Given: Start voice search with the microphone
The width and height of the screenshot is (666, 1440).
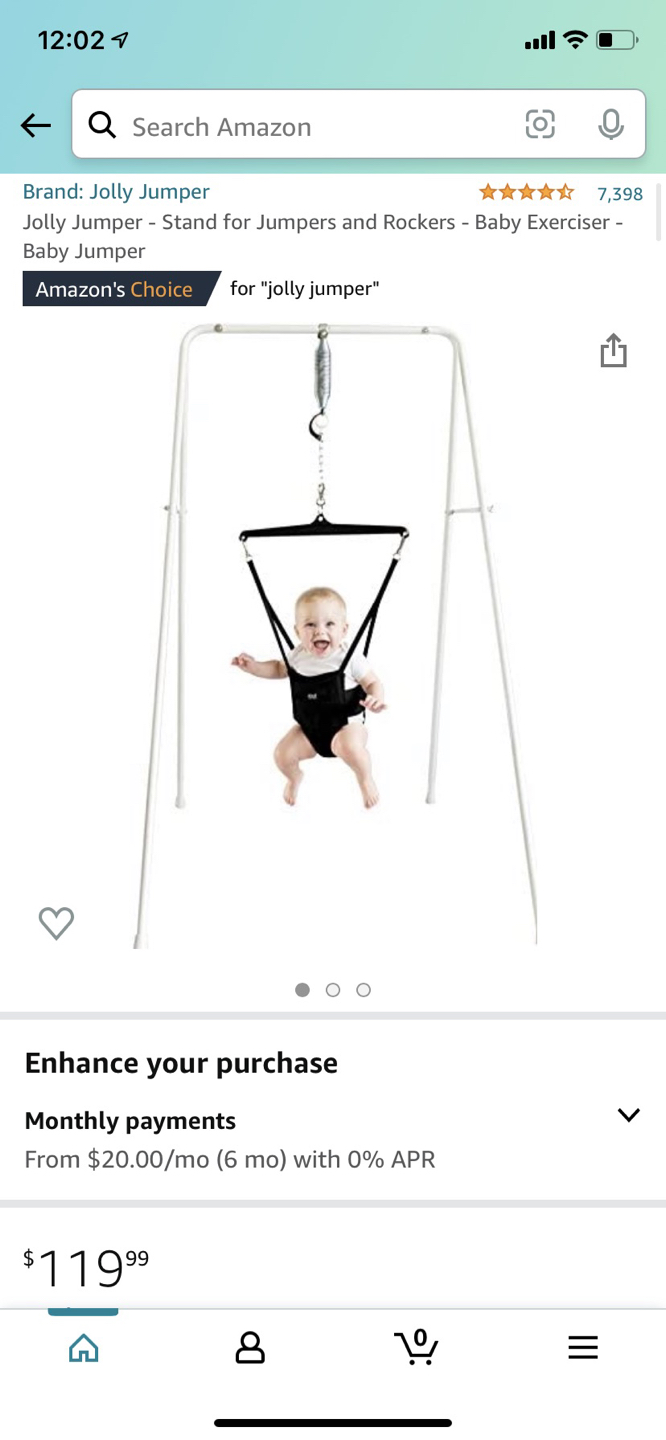Looking at the screenshot, I should pyautogui.click(x=611, y=124).
